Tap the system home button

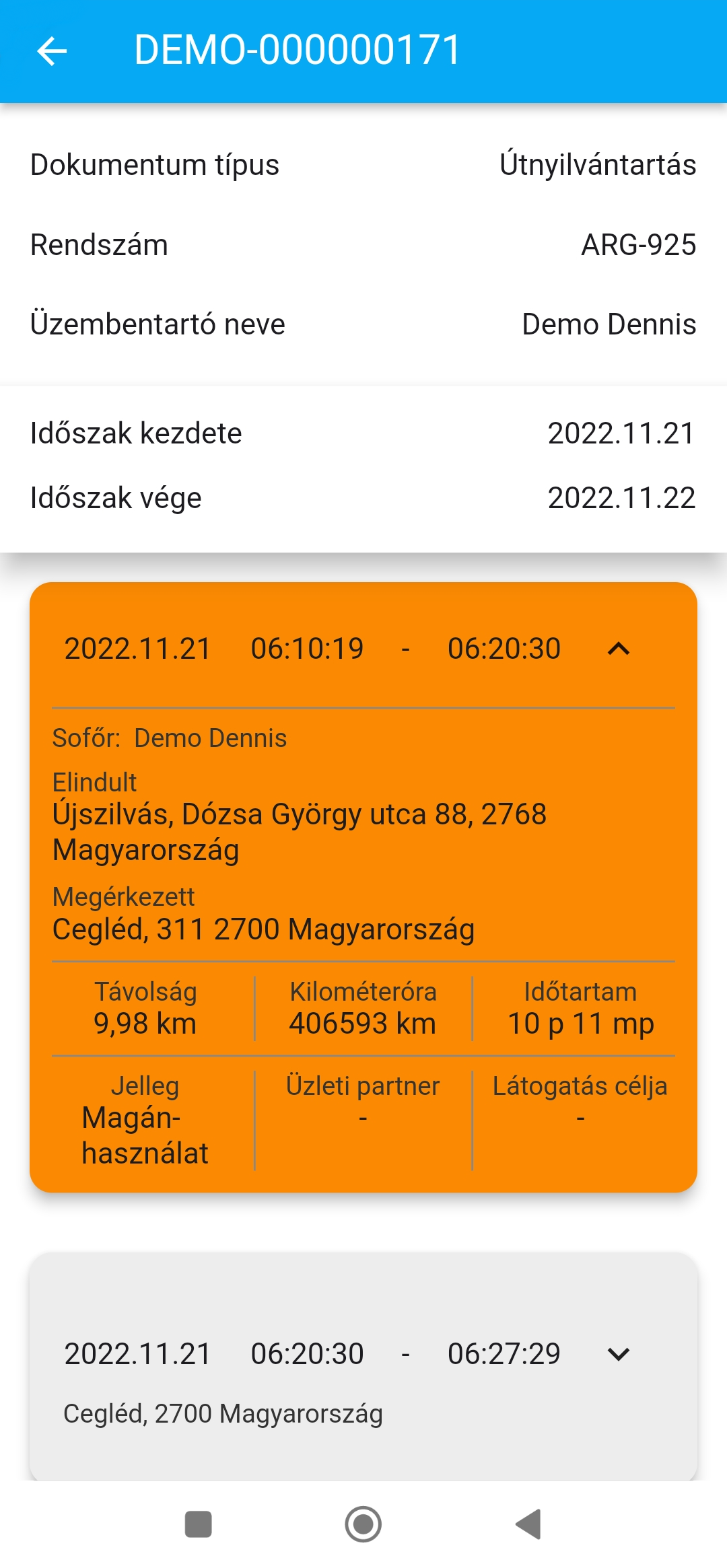363,1524
